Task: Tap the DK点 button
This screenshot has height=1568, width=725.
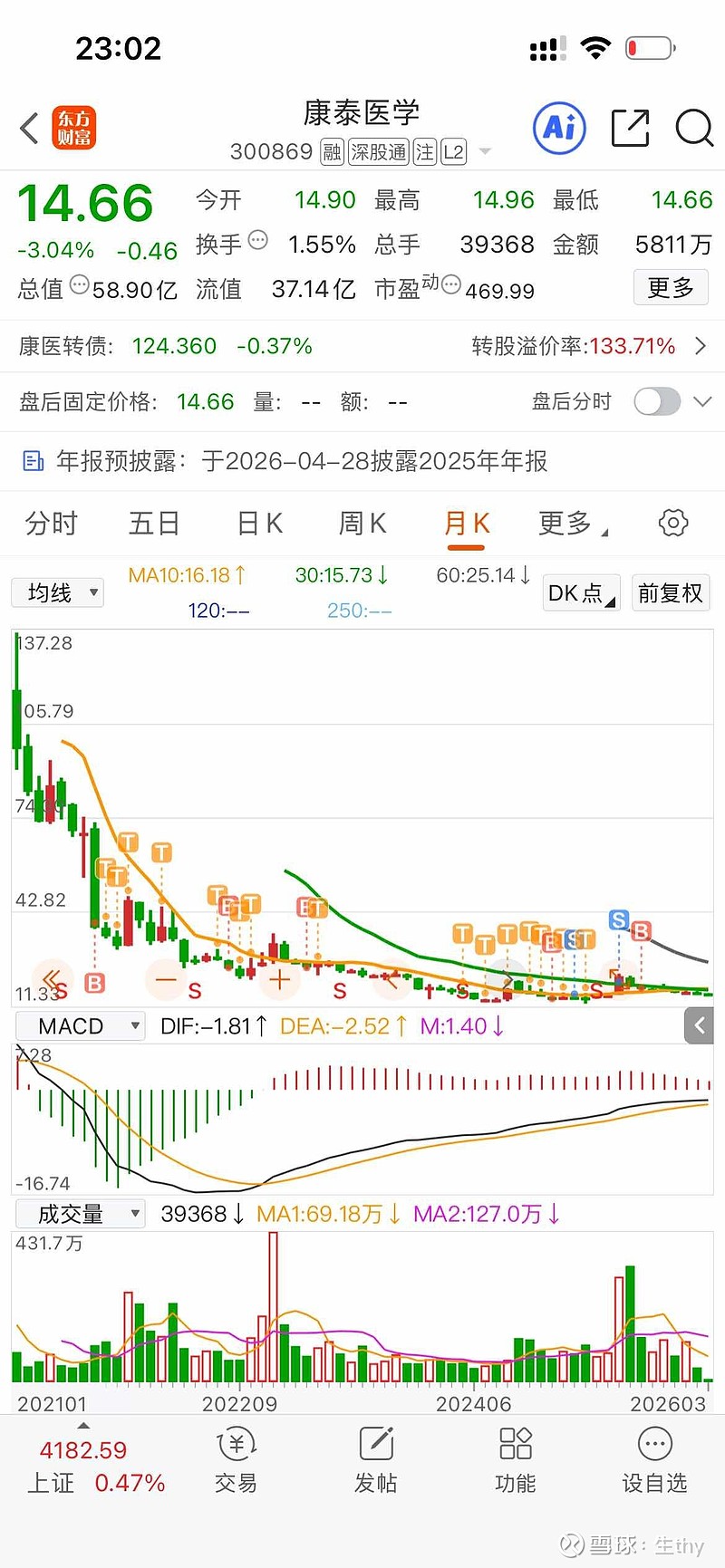Action: coord(581,593)
